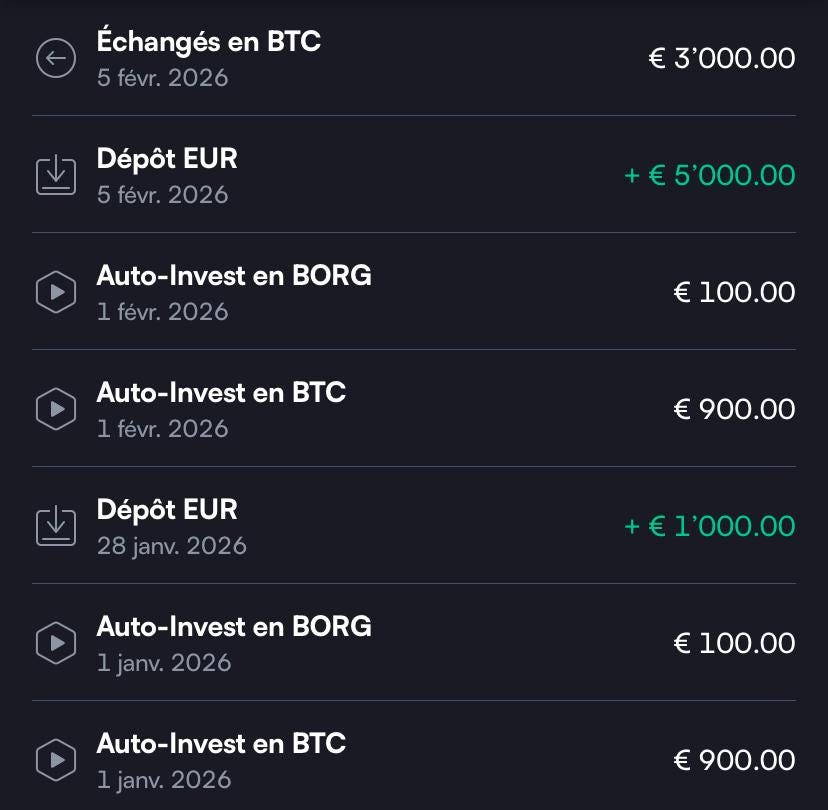828x810 pixels.
Task: Show Auto-Invest en BTC from 1 févr. 2026
Action: (x=413, y=409)
